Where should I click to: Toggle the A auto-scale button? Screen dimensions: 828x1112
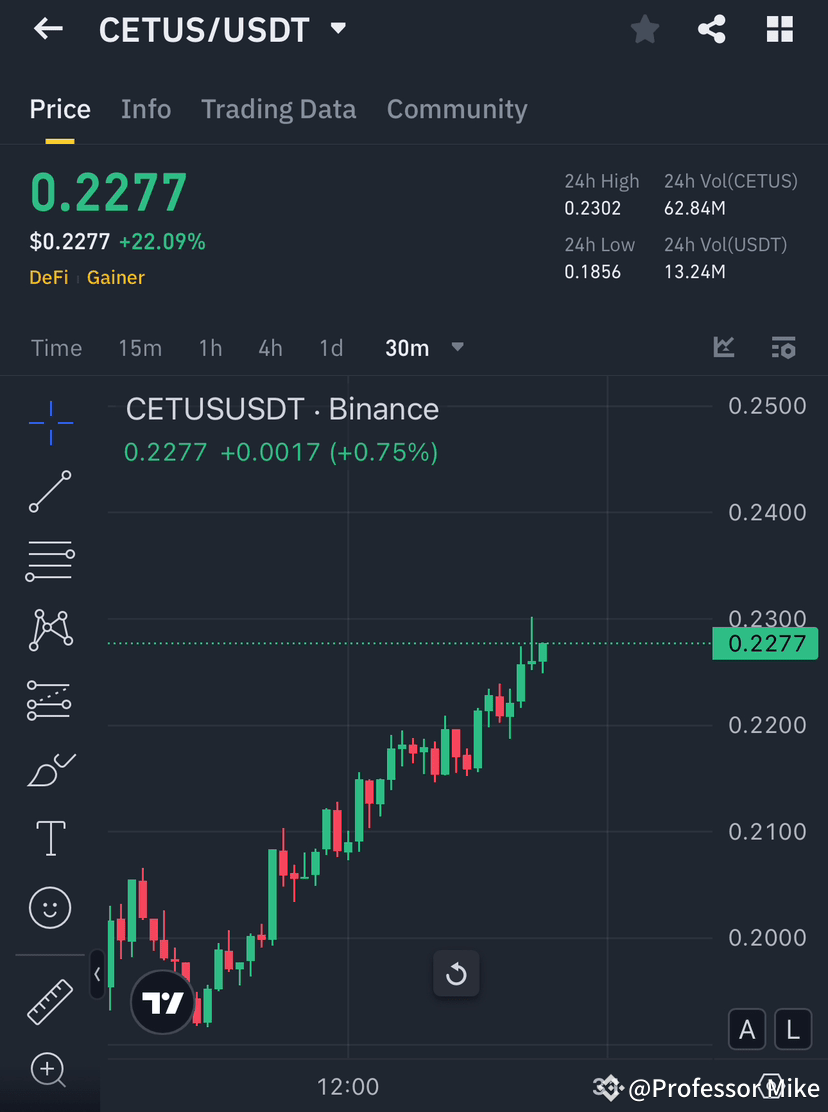tap(747, 1029)
